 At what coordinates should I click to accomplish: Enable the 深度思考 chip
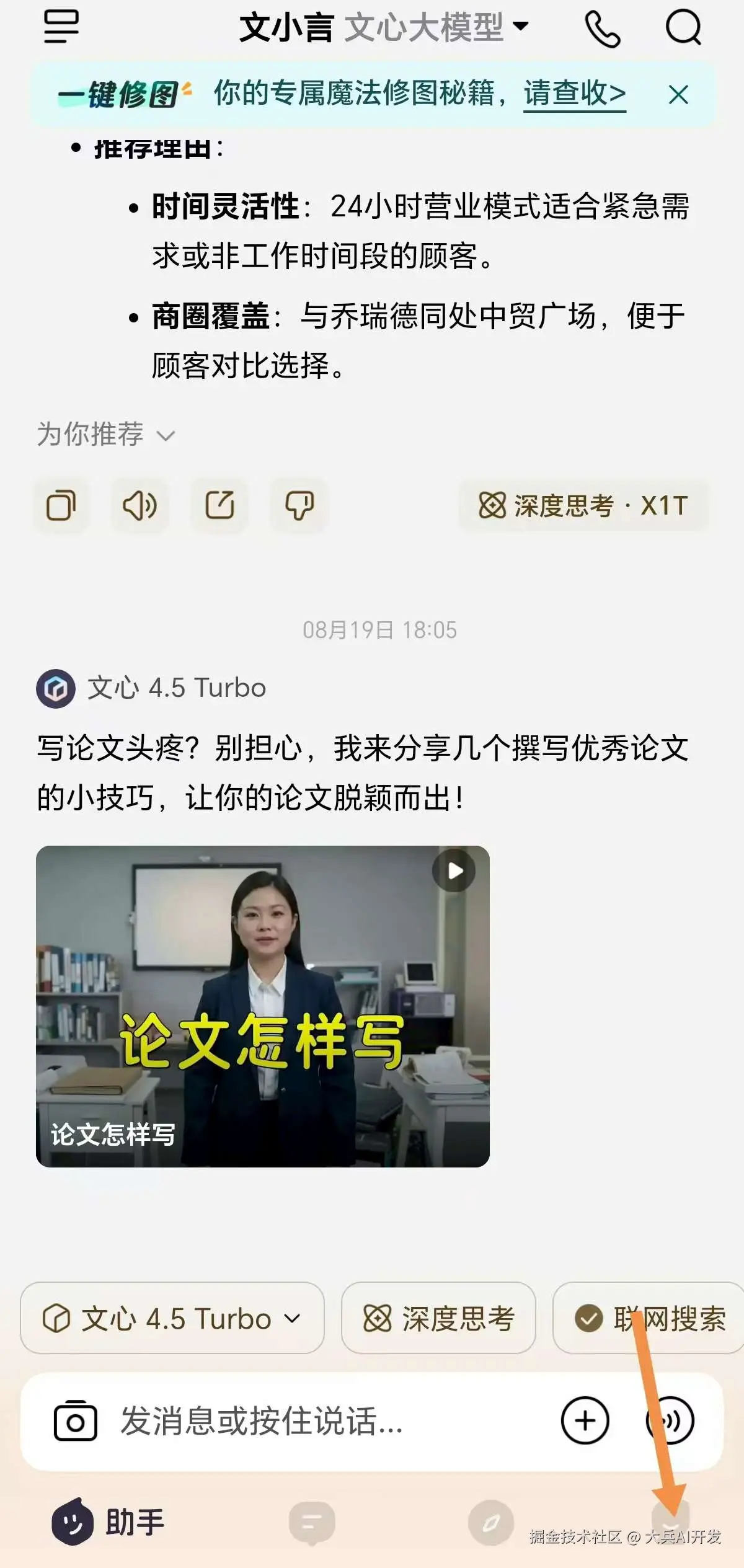pos(438,1318)
